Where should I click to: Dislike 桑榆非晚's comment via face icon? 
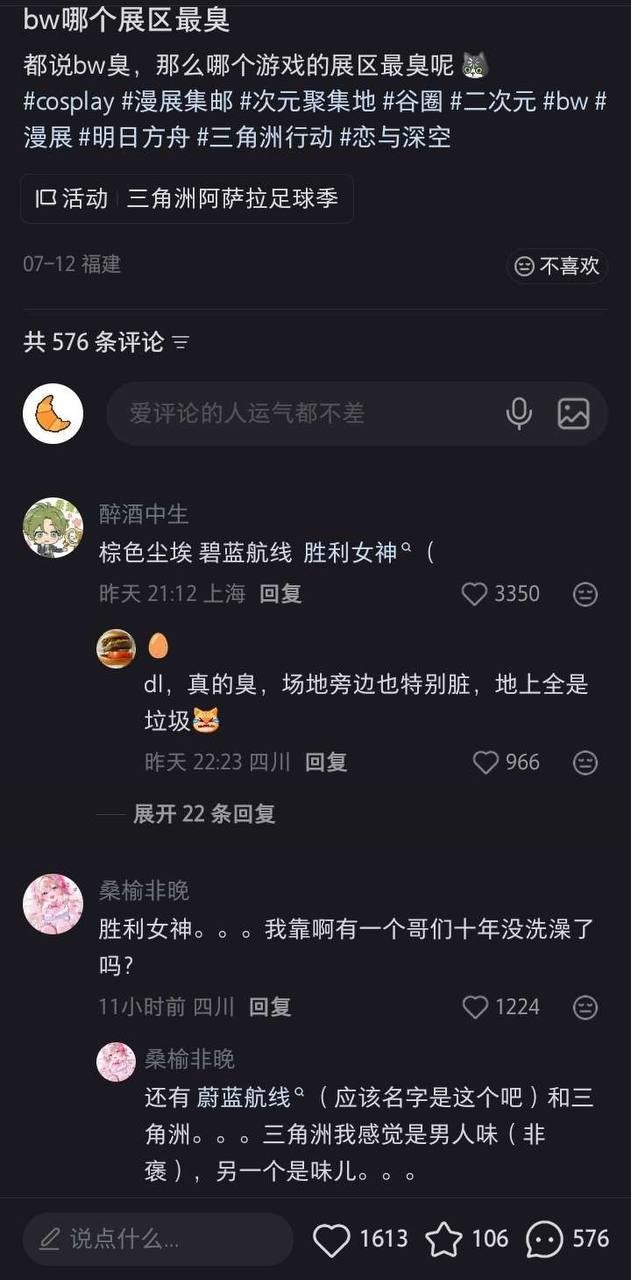pyautogui.click(x=585, y=1007)
